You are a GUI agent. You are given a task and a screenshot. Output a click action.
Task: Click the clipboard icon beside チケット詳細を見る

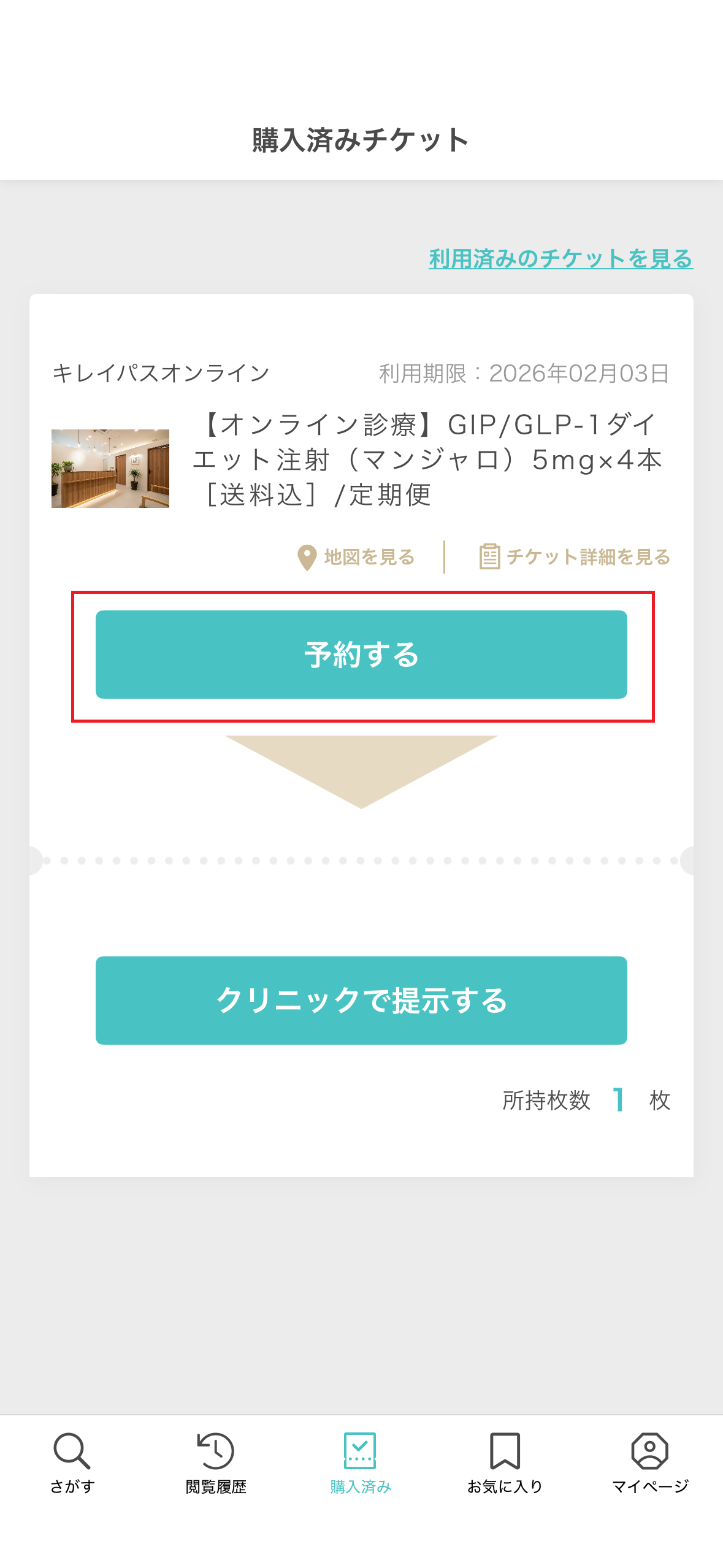point(489,556)
